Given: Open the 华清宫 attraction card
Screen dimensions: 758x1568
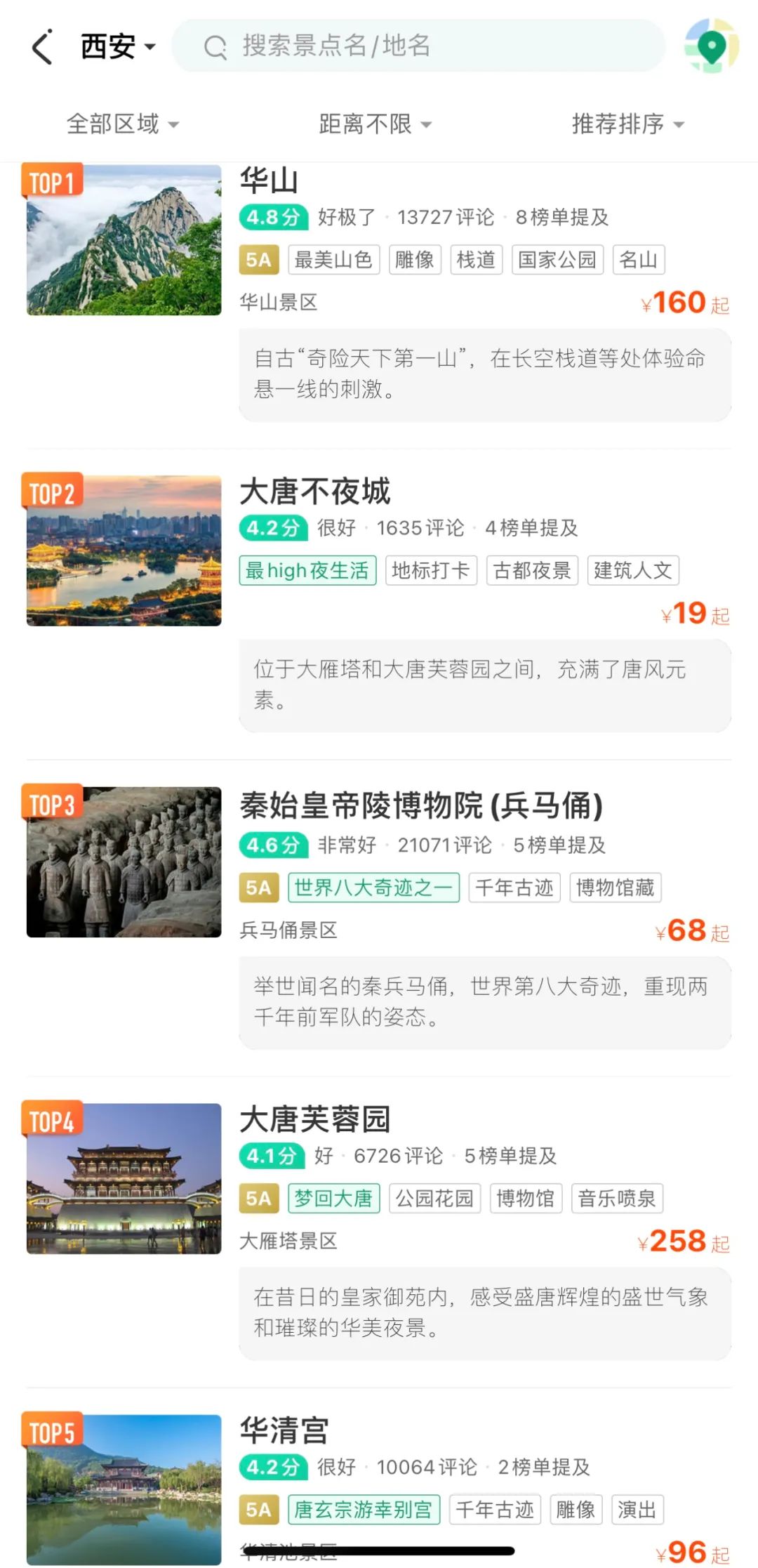Looking at the screenshot, I should click(284, 1430).
